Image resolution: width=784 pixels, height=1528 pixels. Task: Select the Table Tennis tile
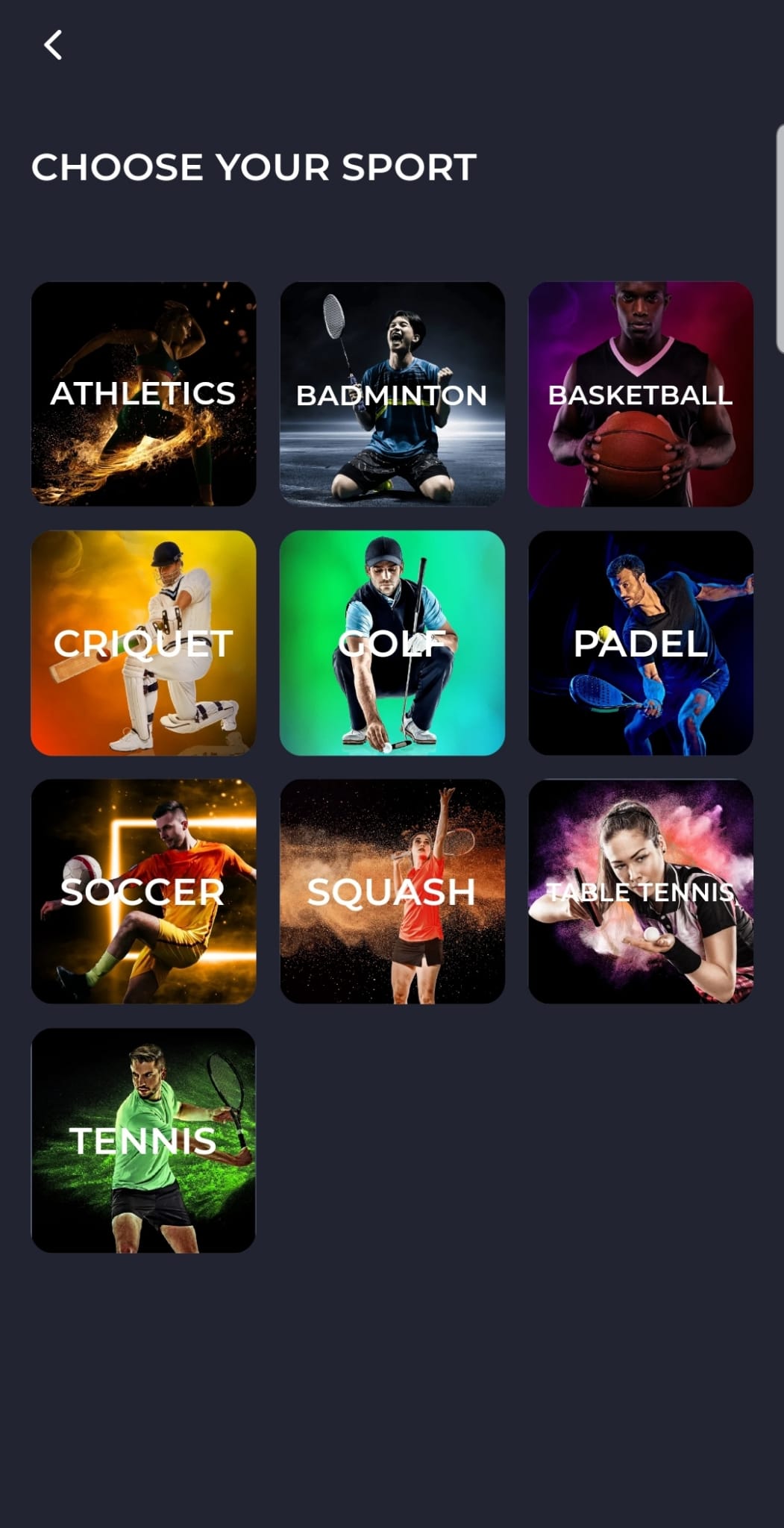coord(640,891)
